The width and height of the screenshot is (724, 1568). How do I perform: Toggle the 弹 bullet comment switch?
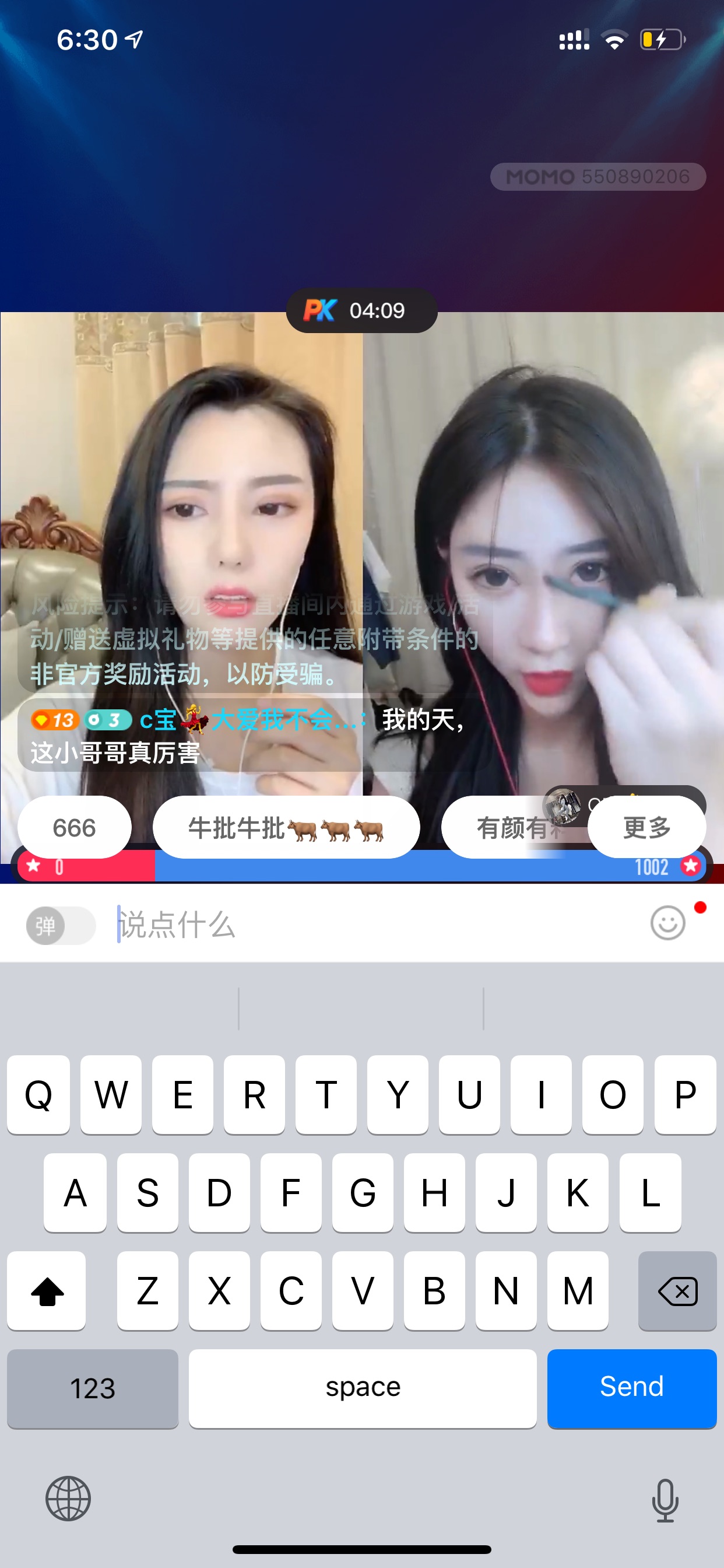coord(61,926)
